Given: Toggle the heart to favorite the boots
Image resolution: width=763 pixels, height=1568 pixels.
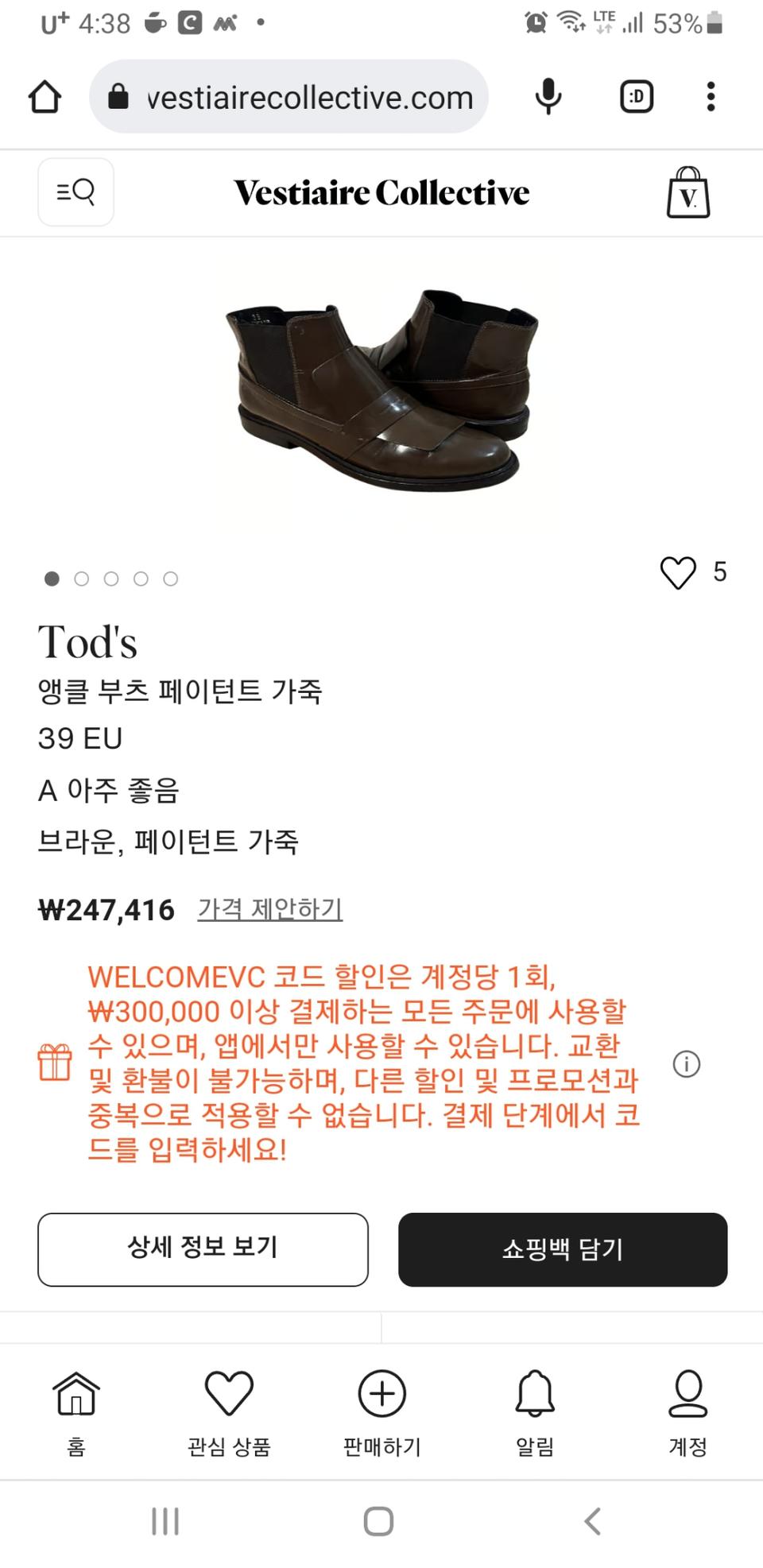Looking at the screenshot, I should pyautogui.click(x=677, y=575).
